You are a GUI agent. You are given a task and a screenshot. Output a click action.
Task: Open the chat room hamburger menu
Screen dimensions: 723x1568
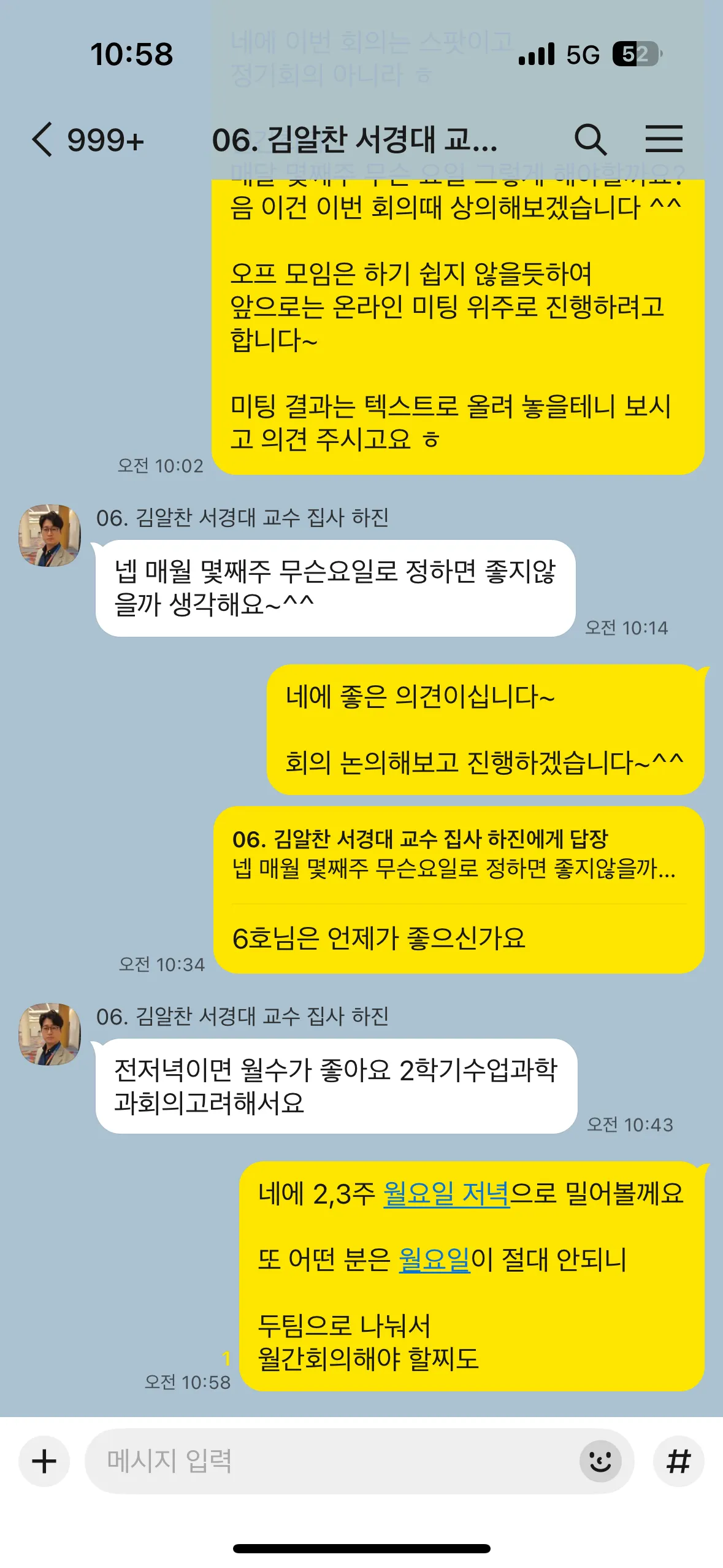point(664,139)
